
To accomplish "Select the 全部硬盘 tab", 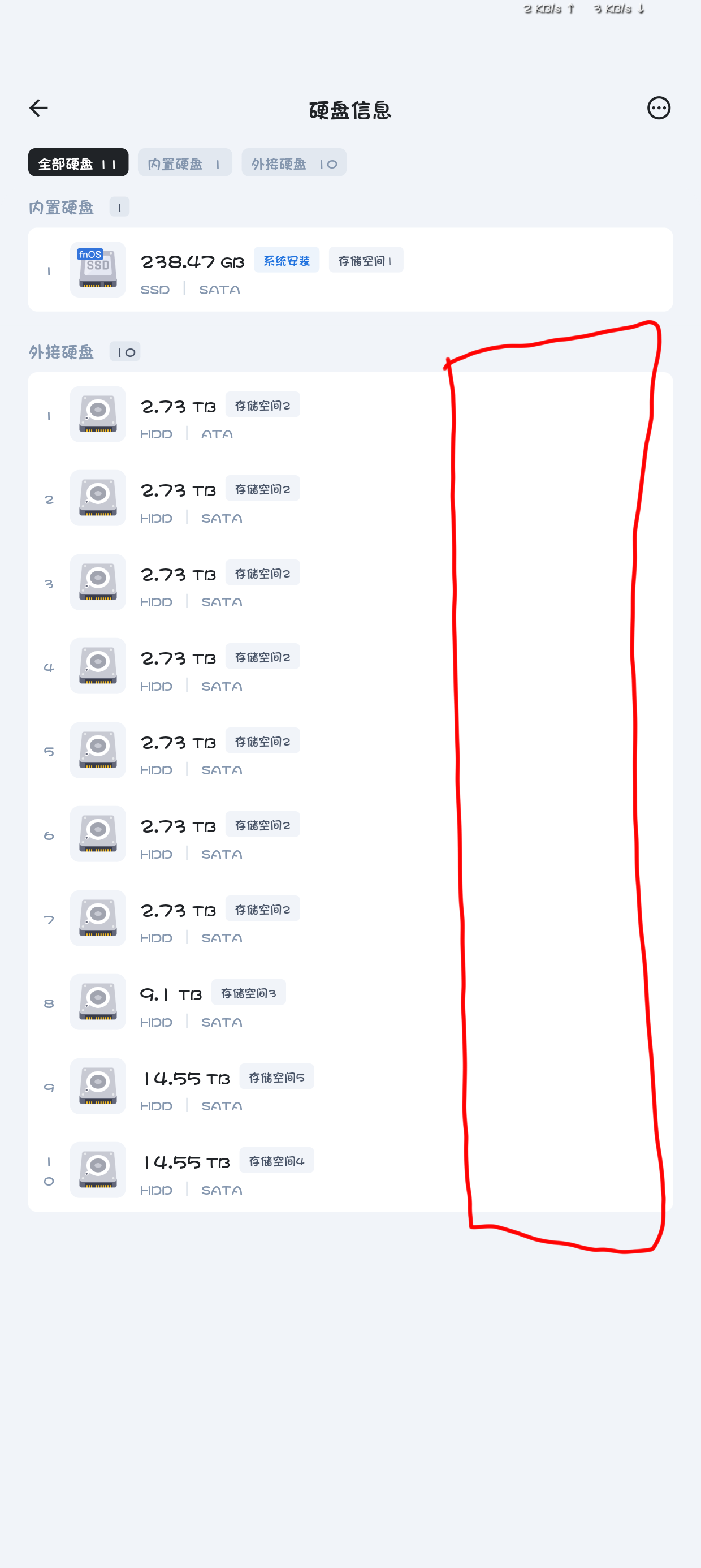I will 78,162.
